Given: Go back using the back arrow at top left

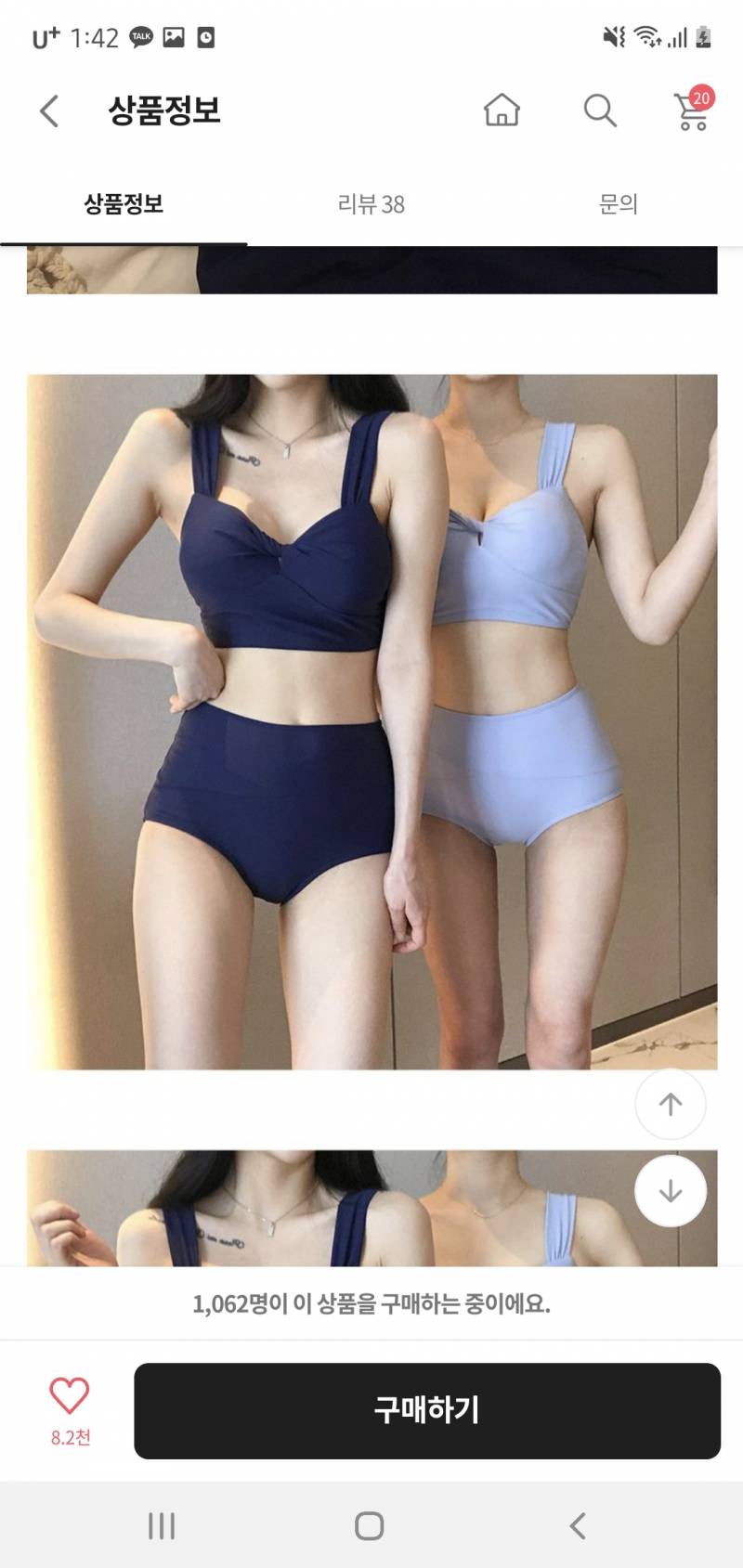Looking at the screenshot, I should tap(48, 109).
